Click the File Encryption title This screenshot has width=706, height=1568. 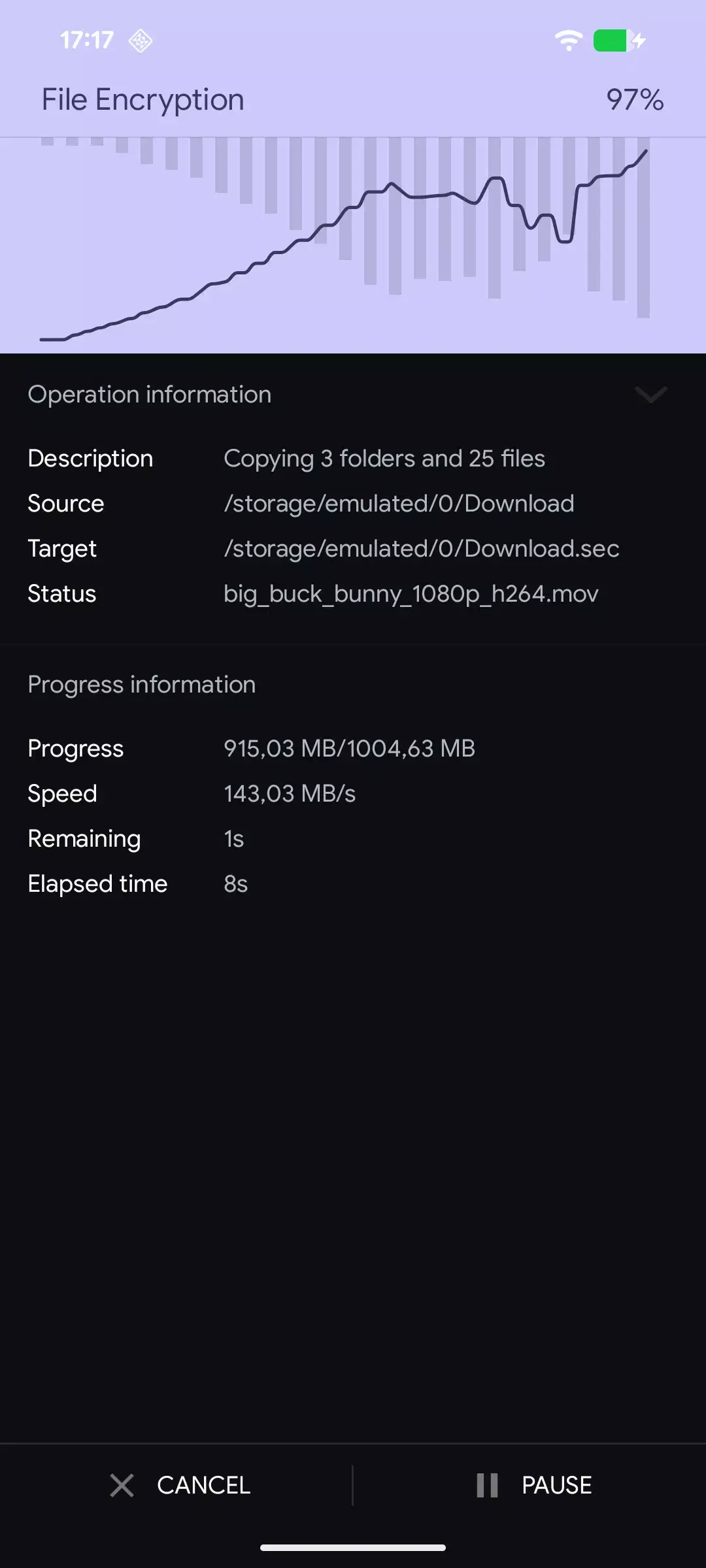click(x=143, y=99)
